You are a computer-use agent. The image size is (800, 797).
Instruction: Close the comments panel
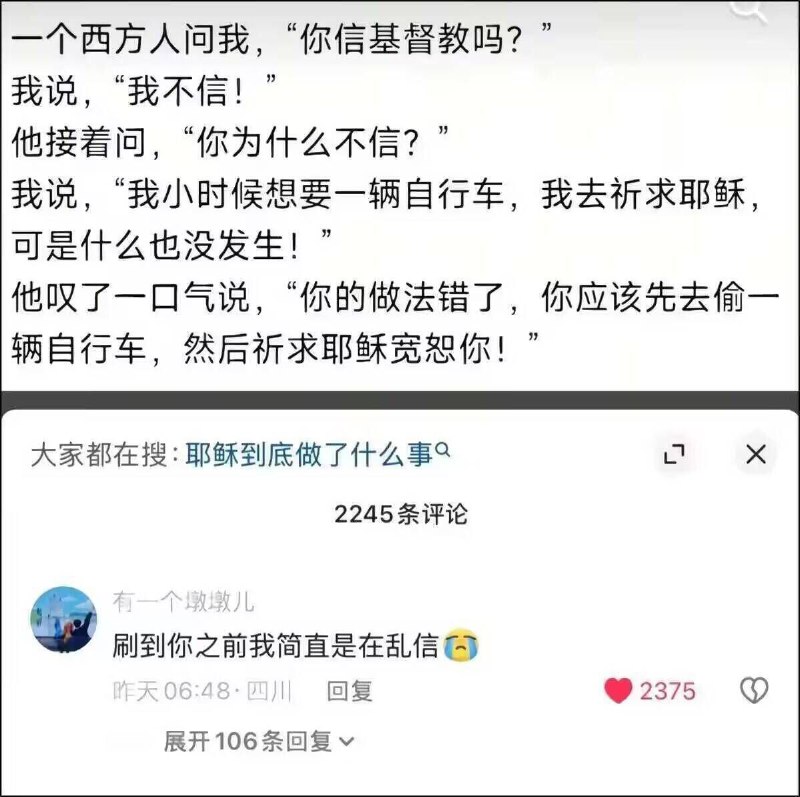click(756, 455)
